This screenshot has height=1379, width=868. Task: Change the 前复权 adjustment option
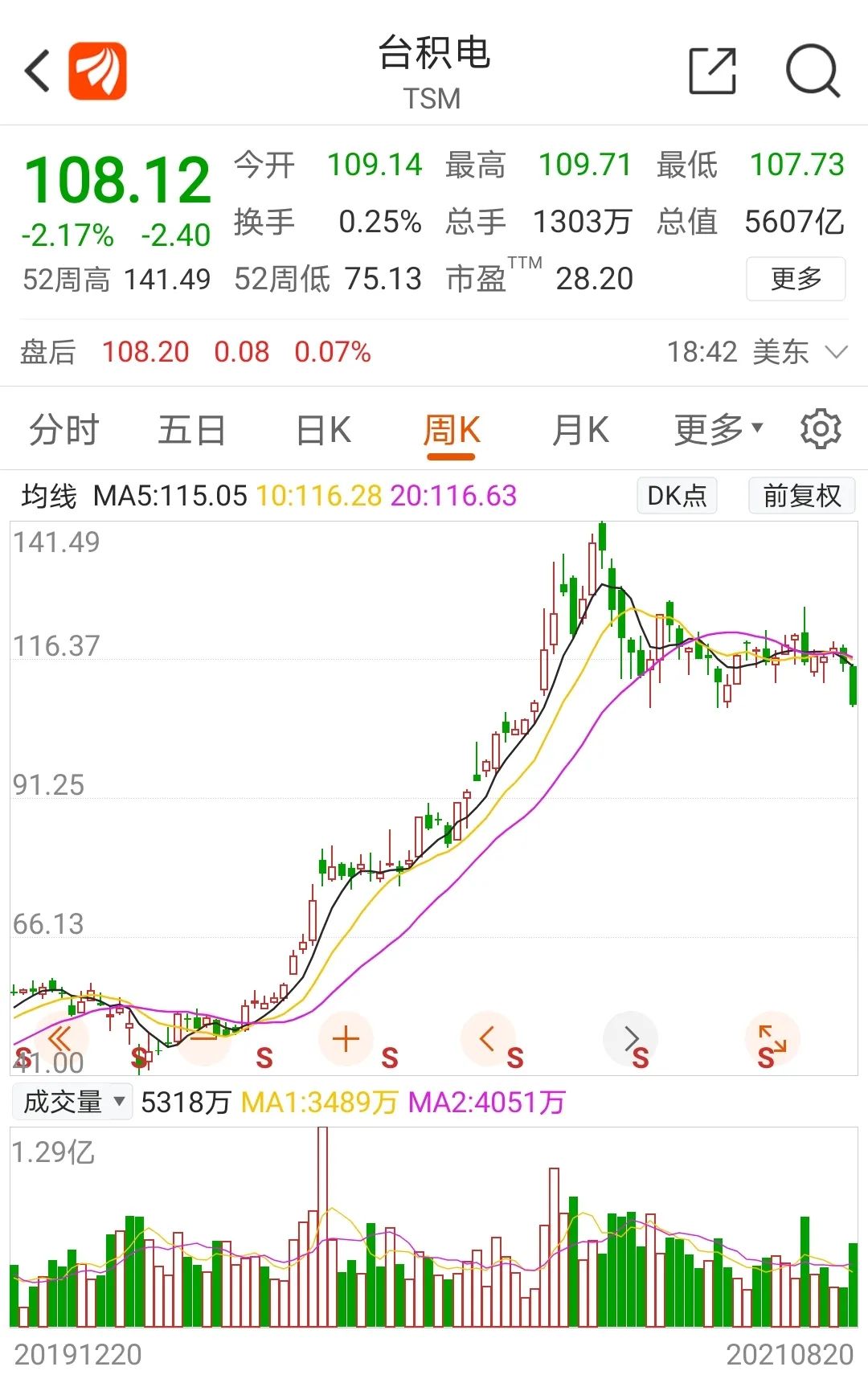click(x=801, y=496)
